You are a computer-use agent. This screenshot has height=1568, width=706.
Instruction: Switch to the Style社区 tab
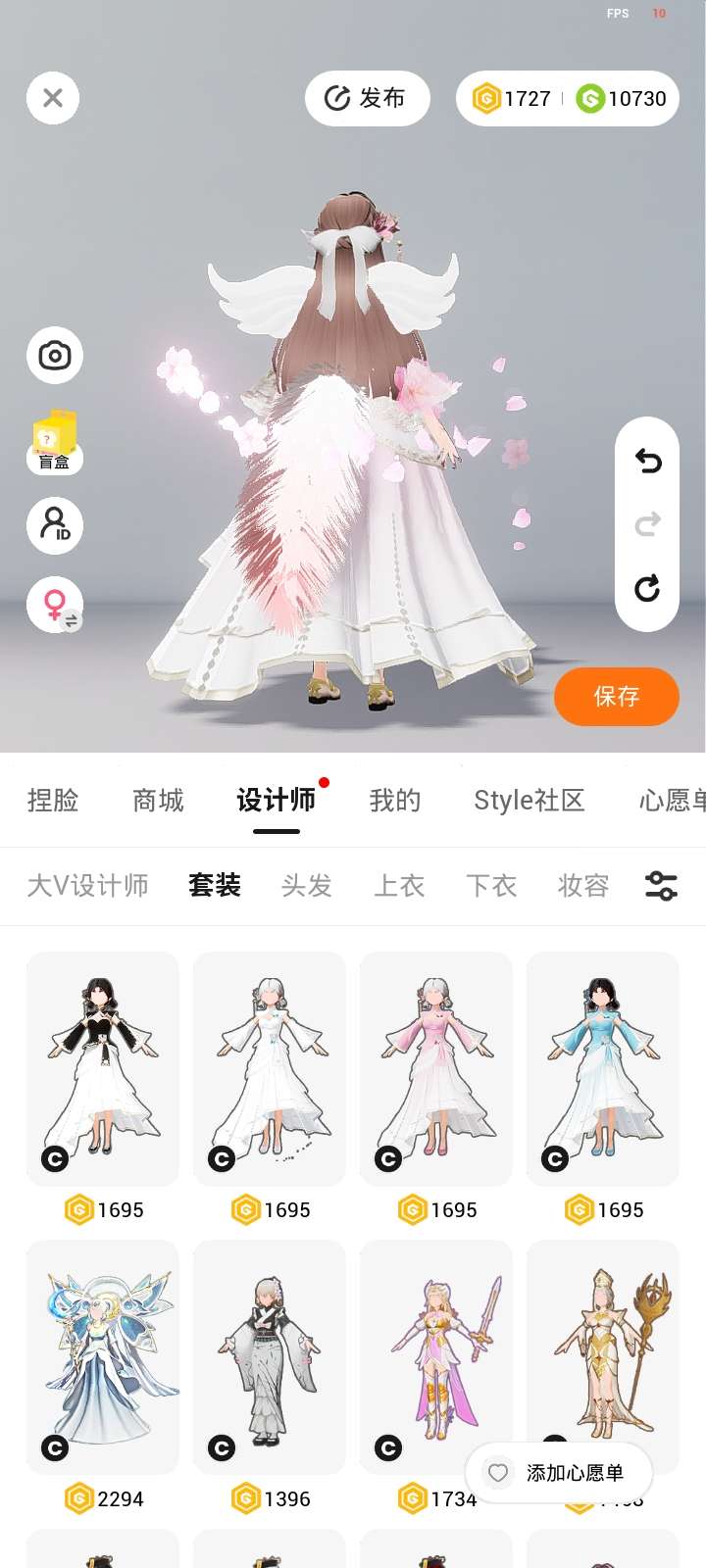529,801
